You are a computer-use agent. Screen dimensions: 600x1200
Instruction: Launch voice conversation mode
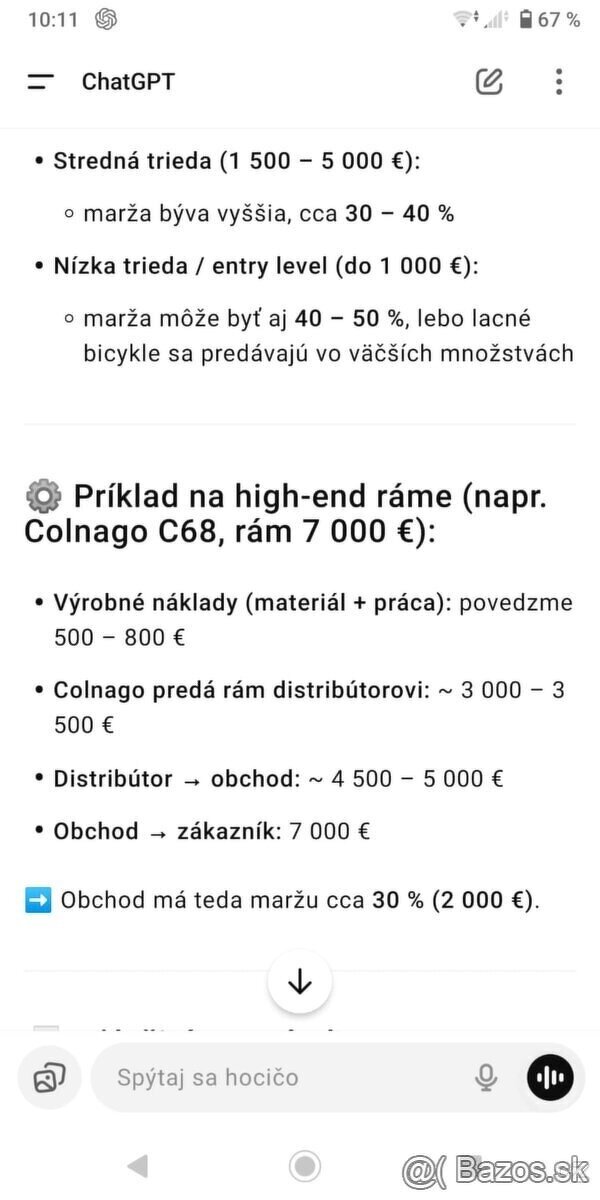coord(550,1078)
